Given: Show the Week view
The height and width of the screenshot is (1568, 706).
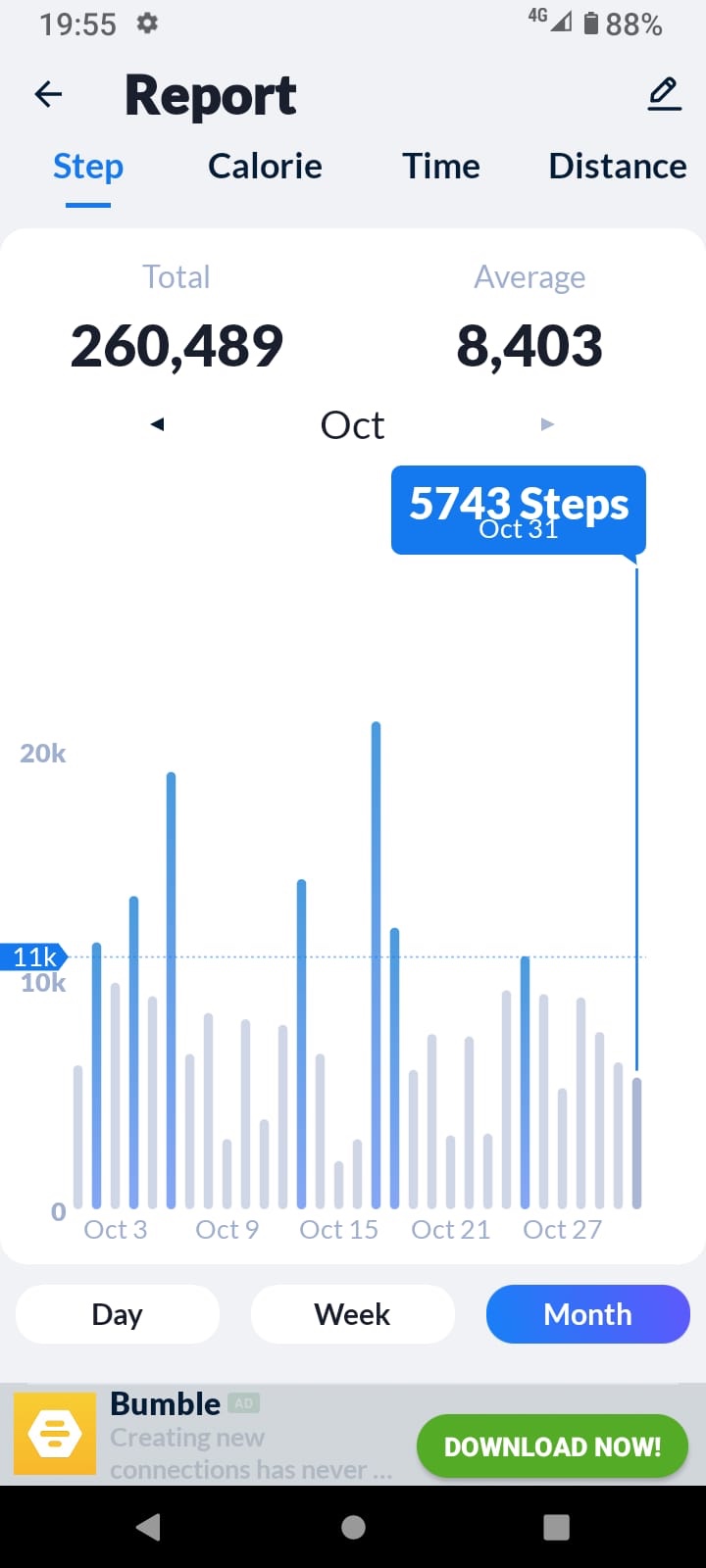Looking at the screenshot, I should coord(353,1314).
